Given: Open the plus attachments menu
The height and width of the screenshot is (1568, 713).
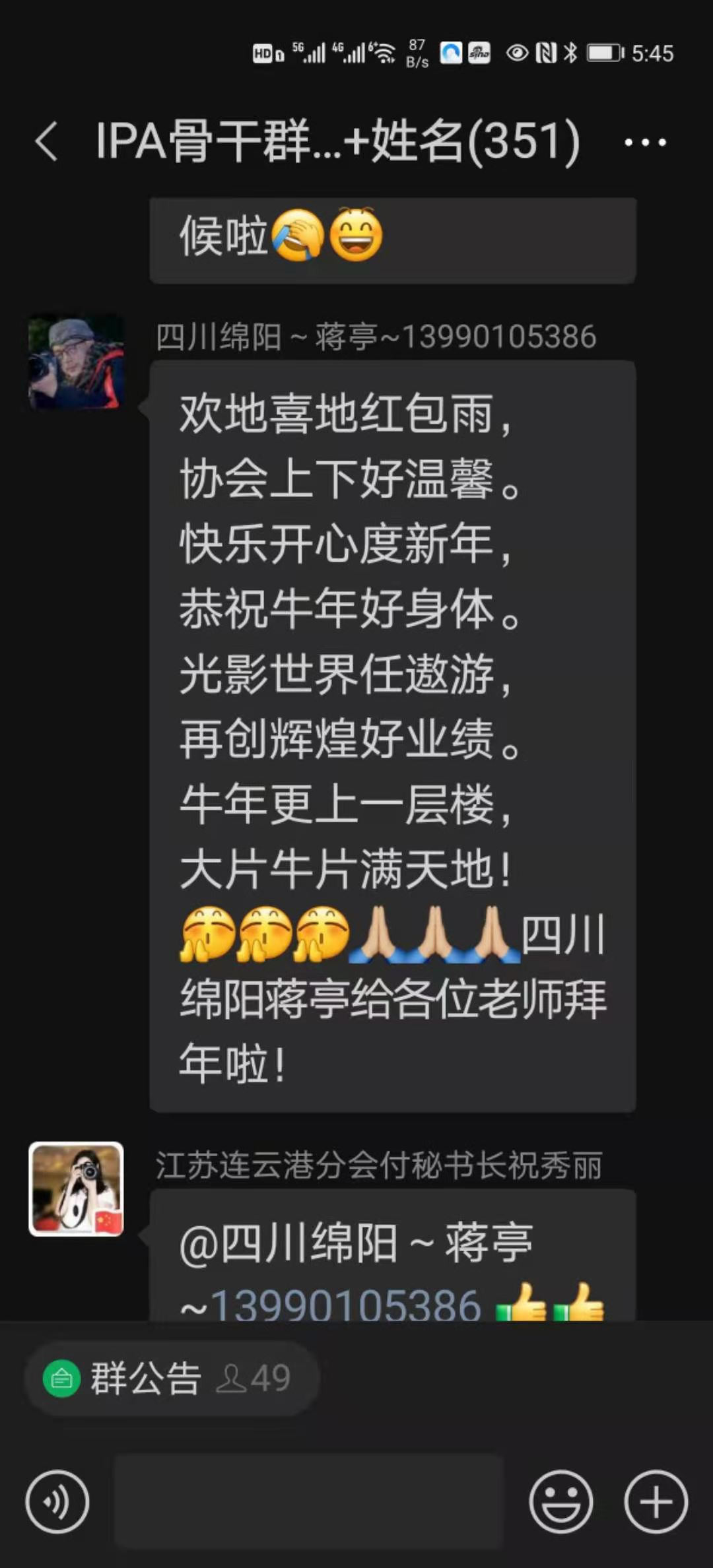Looking at the screenshot, I should point(656,1501).
